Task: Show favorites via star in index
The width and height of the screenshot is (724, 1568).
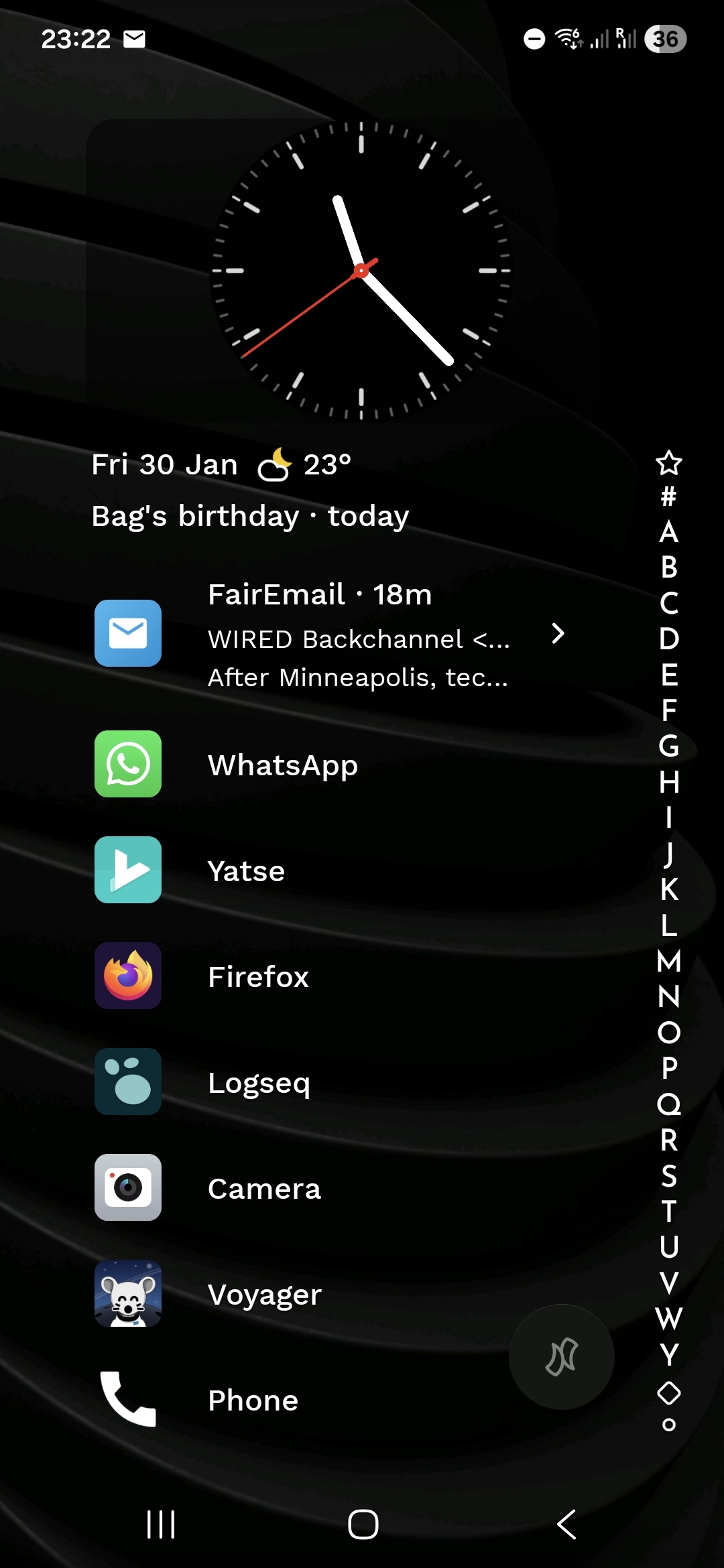Action: 668,462
